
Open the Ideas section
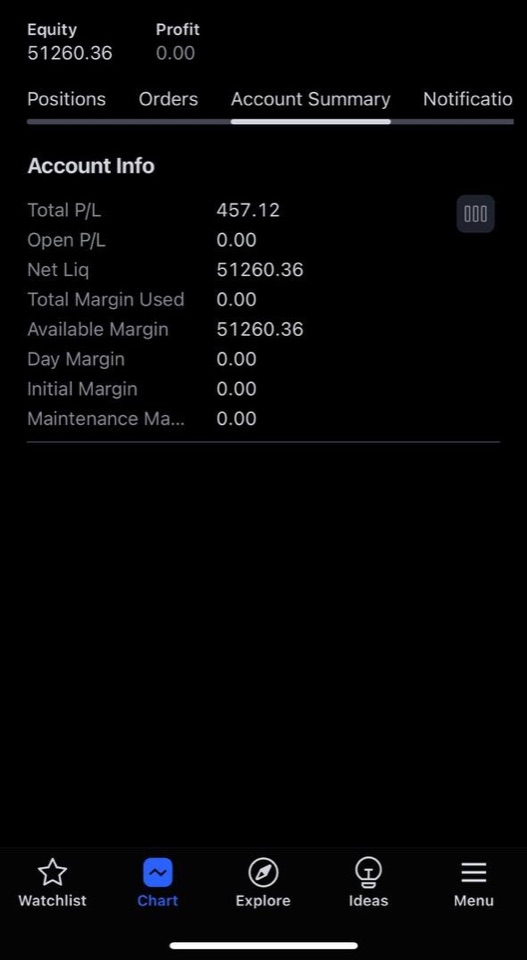coord(368,883)
